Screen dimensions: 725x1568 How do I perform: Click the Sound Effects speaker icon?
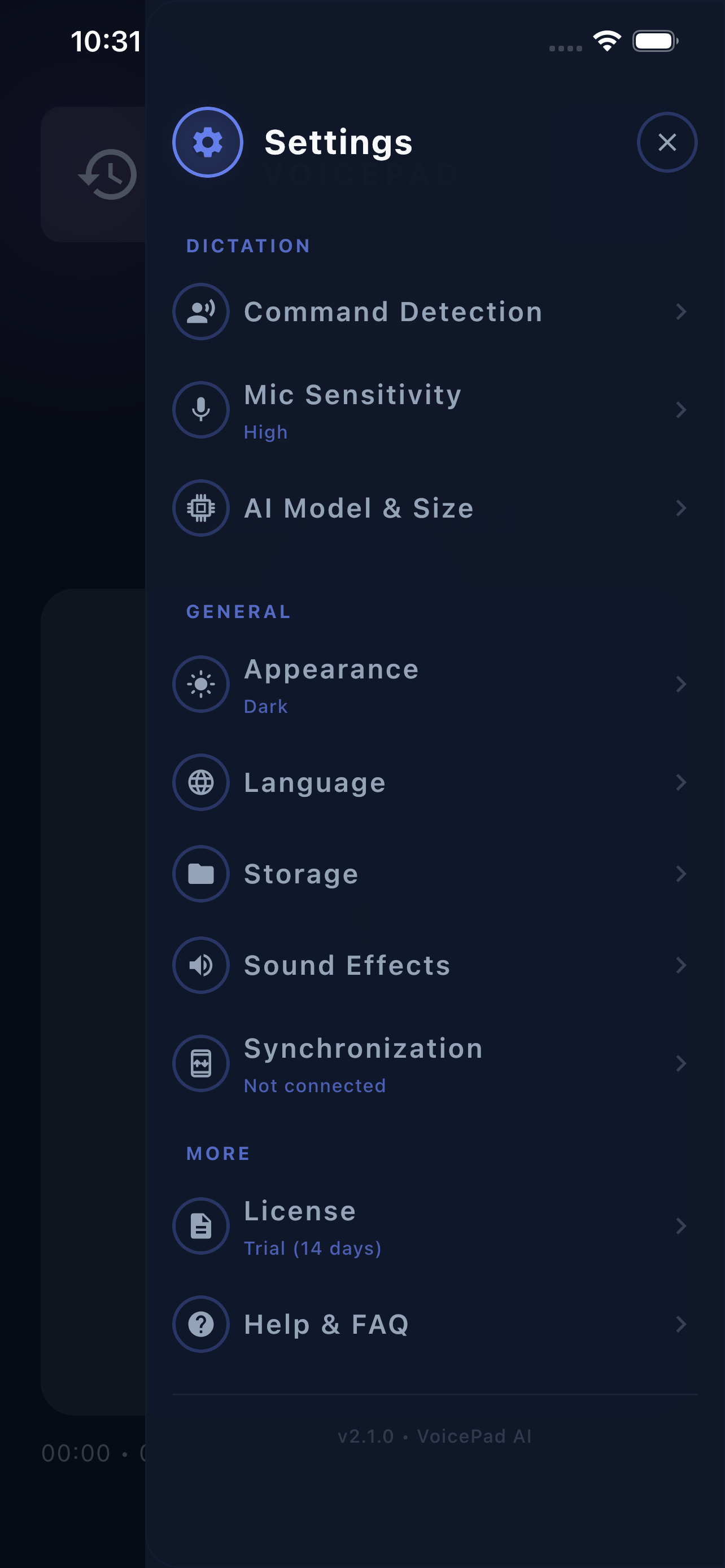click(x=201, y=965)
